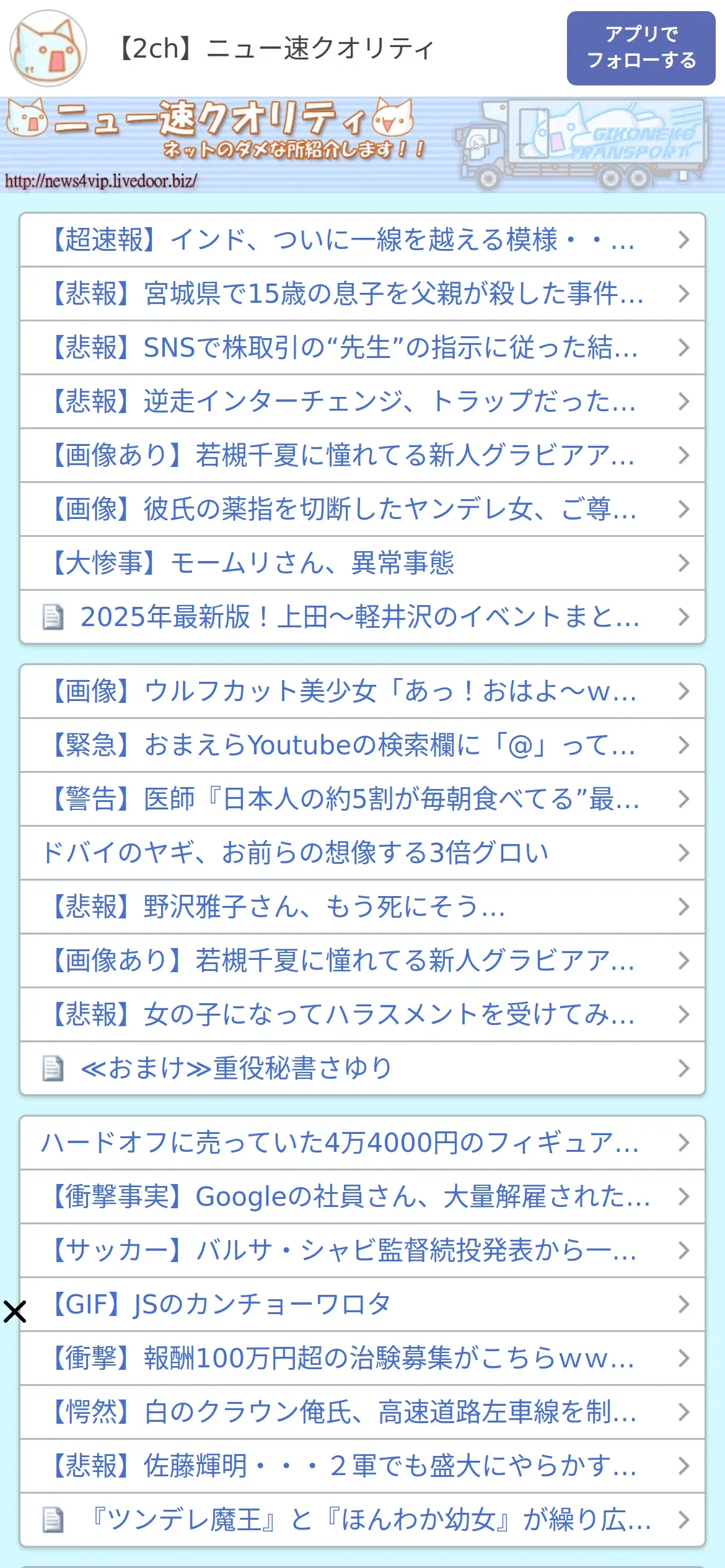This screenshot has height=1568, width=725.
Task: Select the ≪おまけ≫重役秘書さゆり entry
Action: 362,1069
